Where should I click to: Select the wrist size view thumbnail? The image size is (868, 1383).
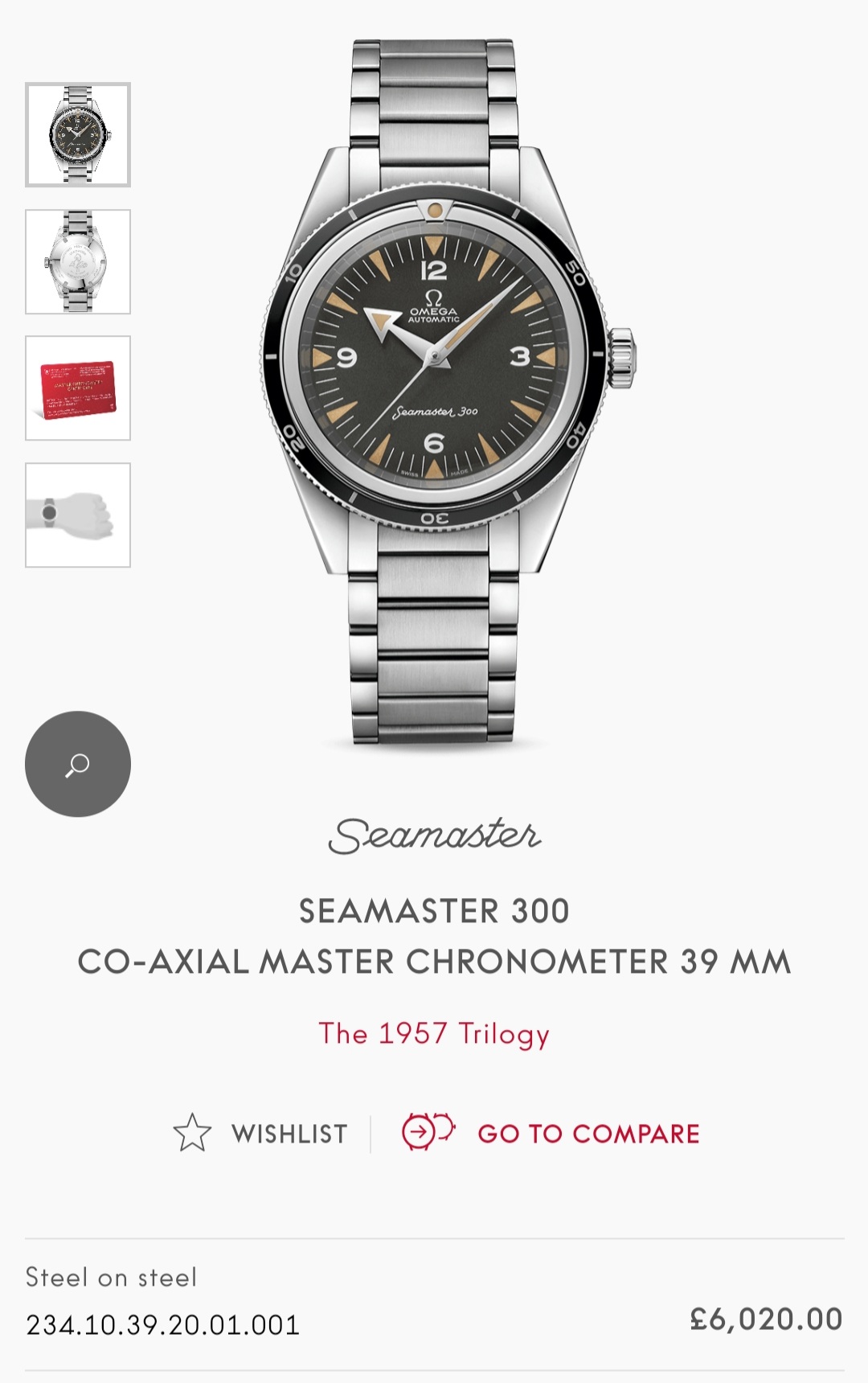point(78,515)
